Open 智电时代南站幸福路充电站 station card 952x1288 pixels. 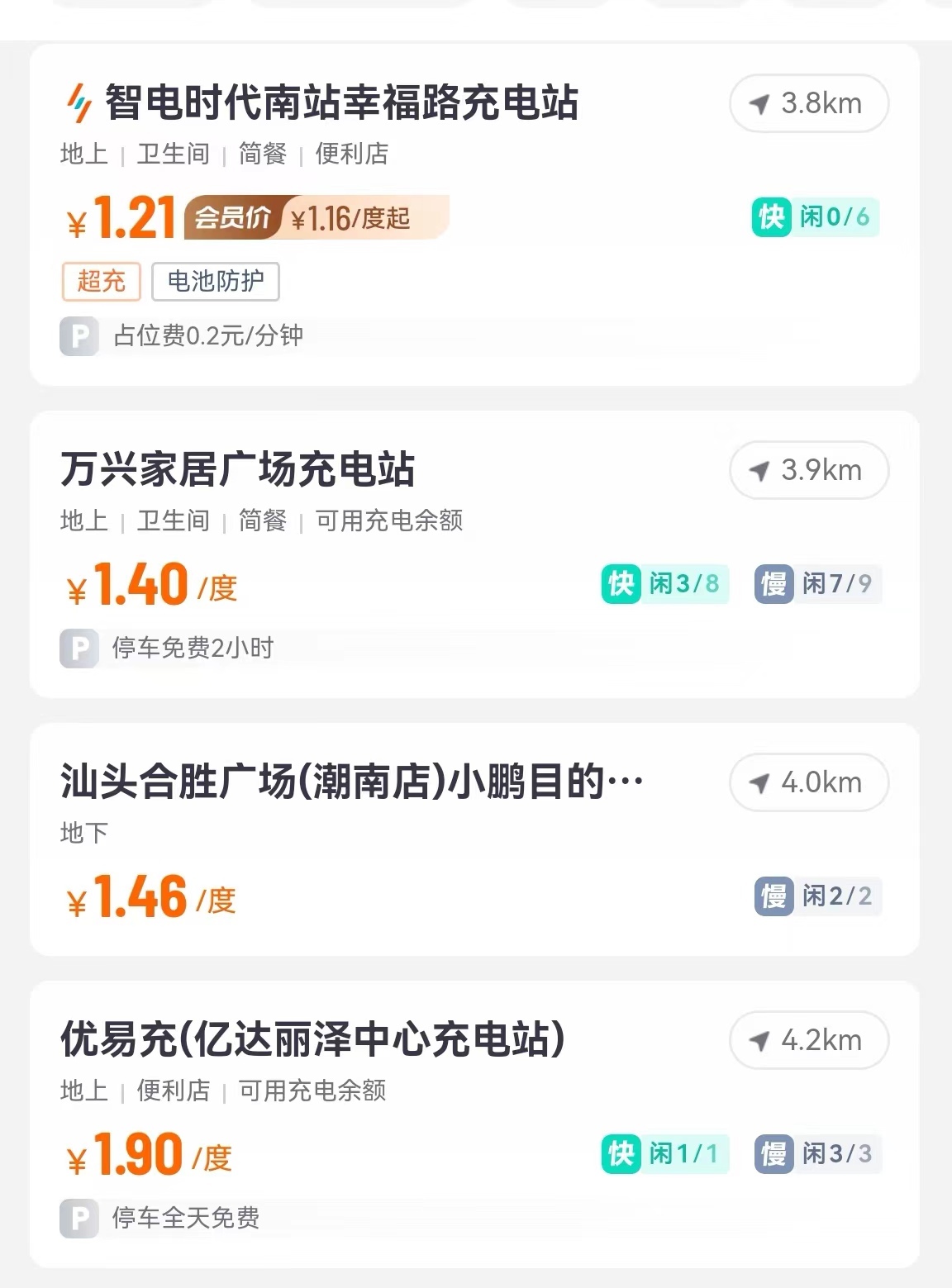(340, 103)
